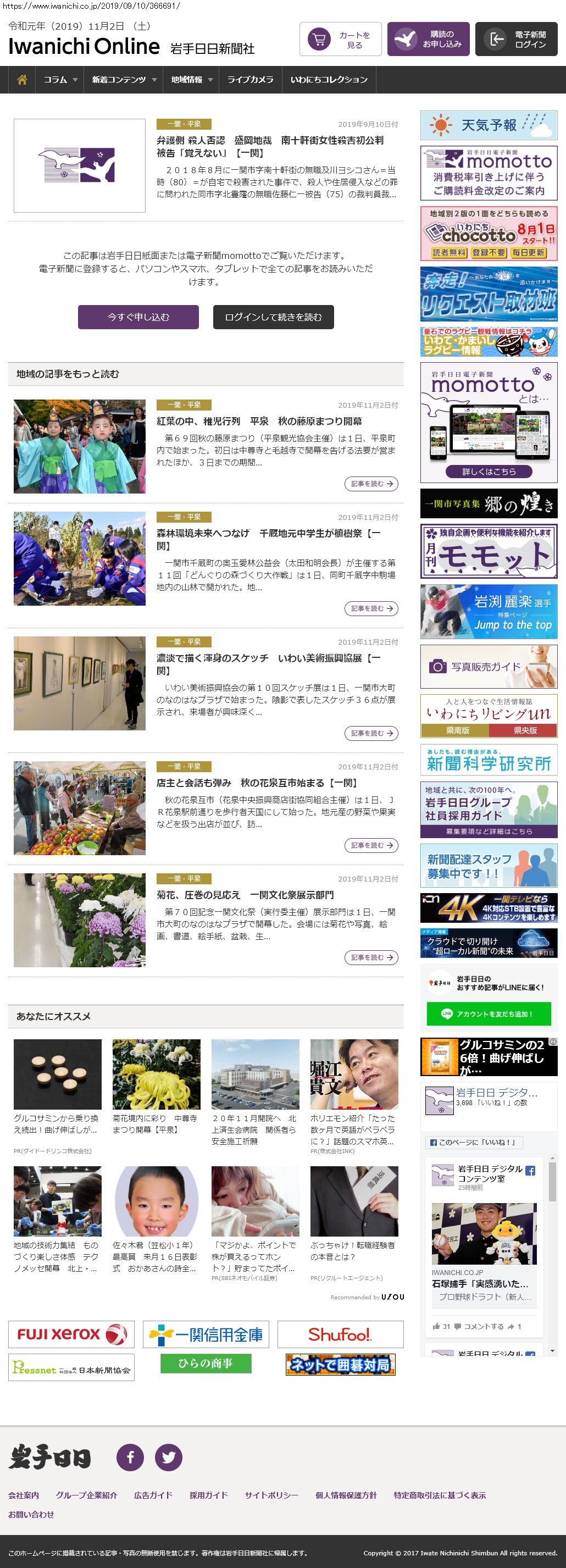The width and height of the screenshot is (566, 1568).
Task: Tap the カートを見る button
Action: tap(340, 40)
